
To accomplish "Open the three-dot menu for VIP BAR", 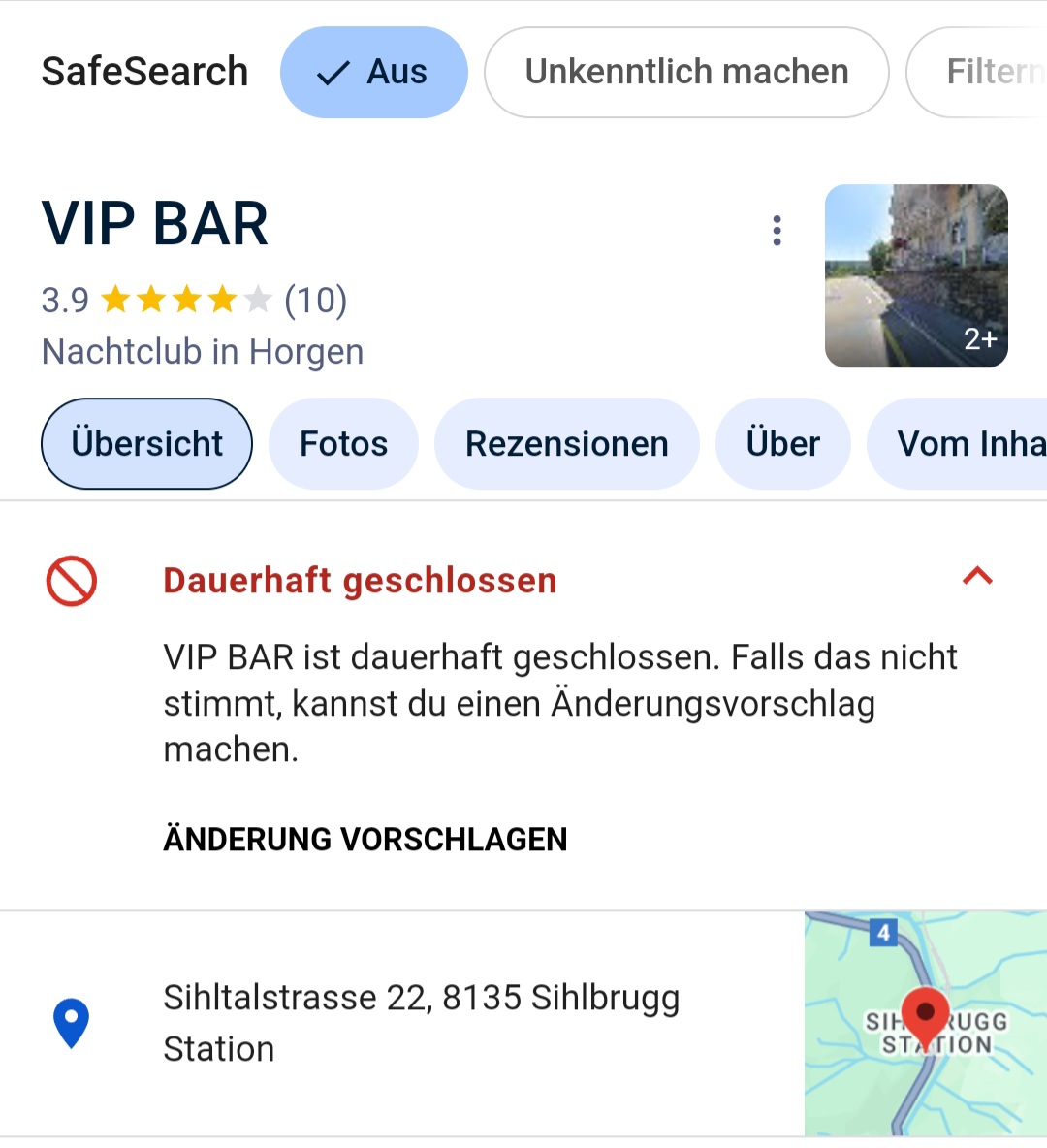I will click(777, 231).
